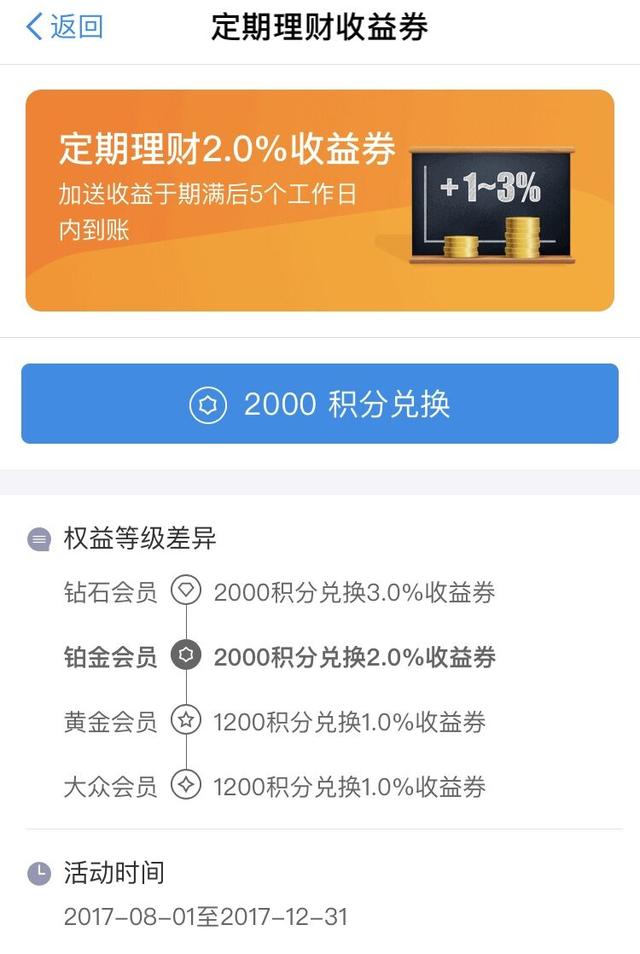Go back with the 返回 button
The width and height of the screenshot is (640, 954).
point(64,27)
